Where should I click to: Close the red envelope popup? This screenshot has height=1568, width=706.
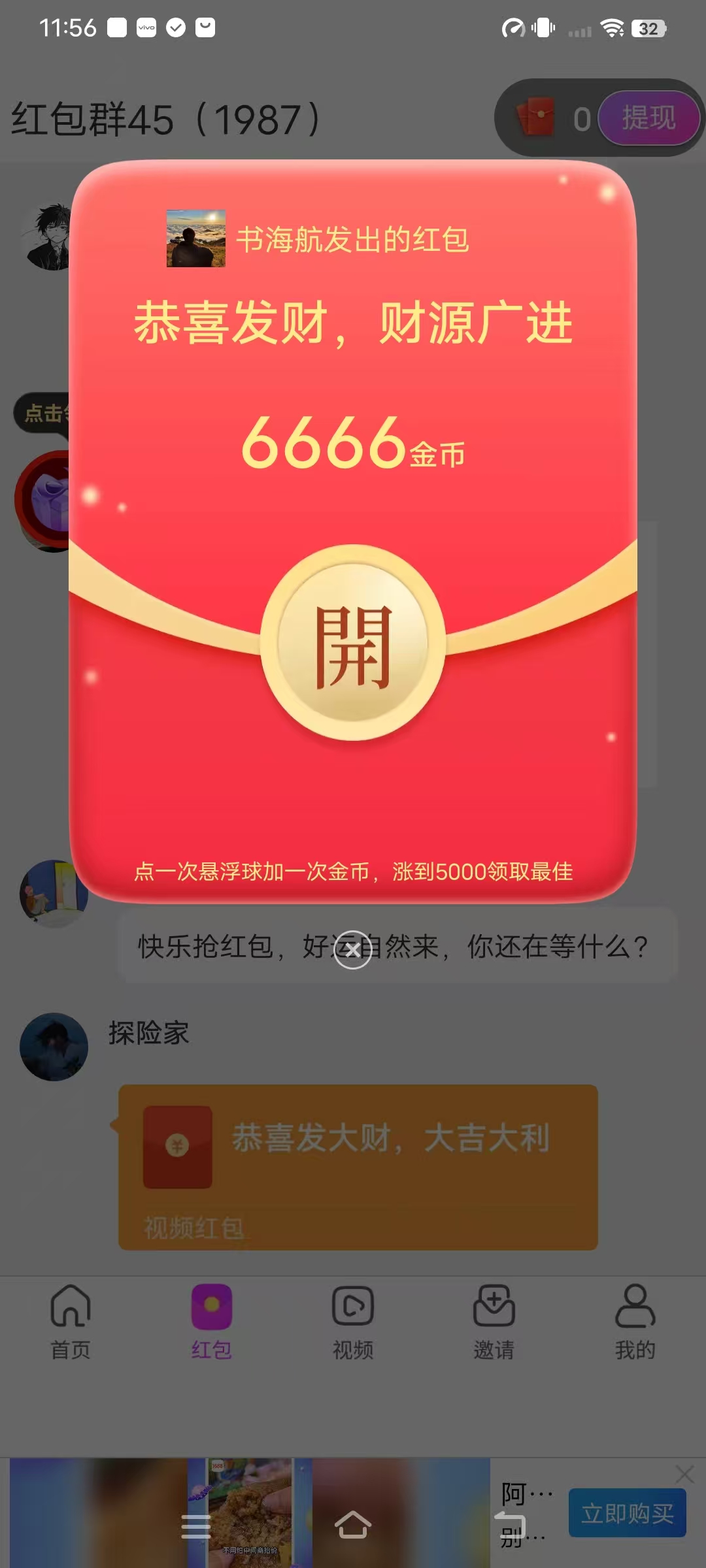pos(353,949)
